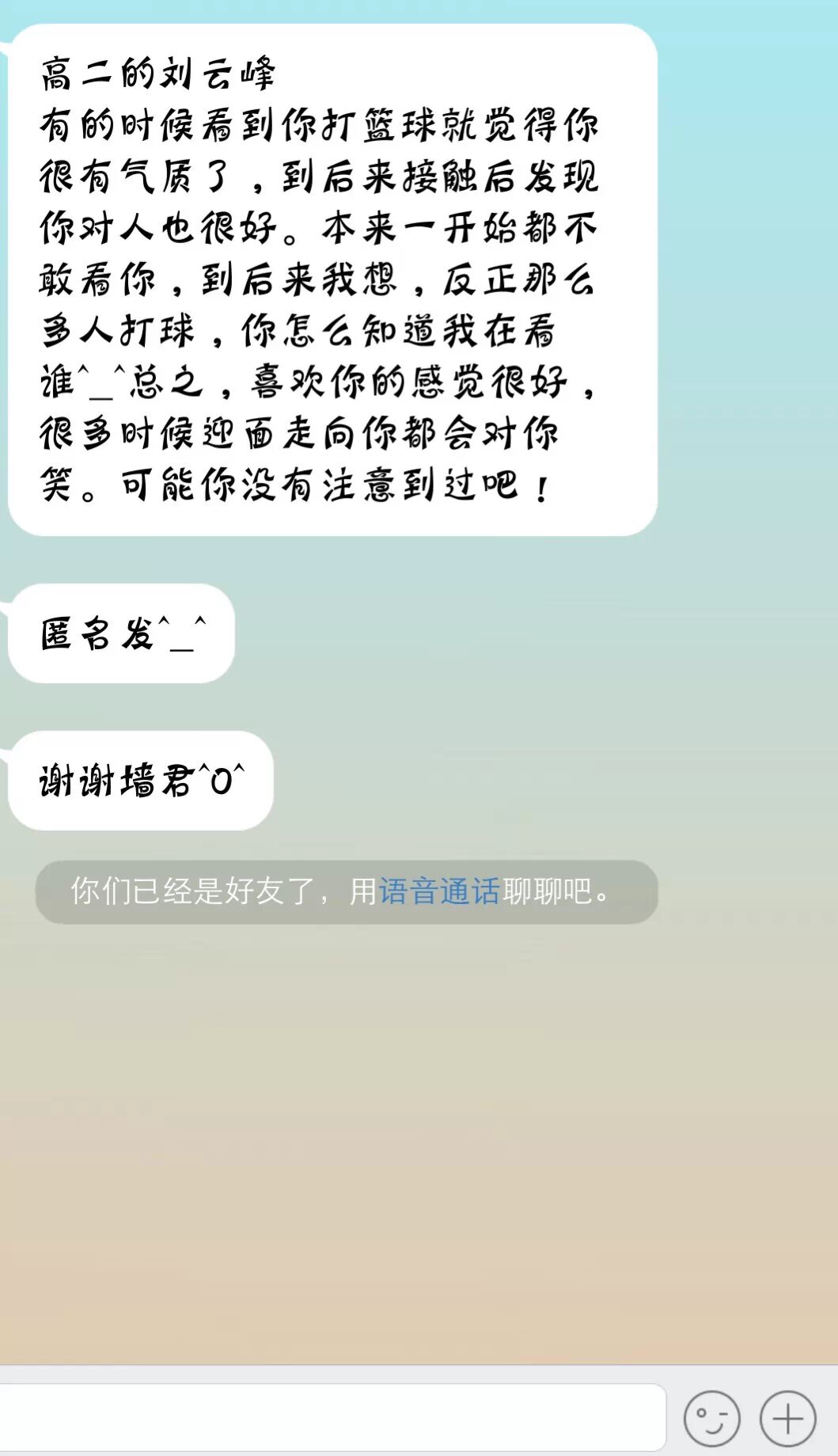Open the emoji sticker picker

click(711, 1418)
